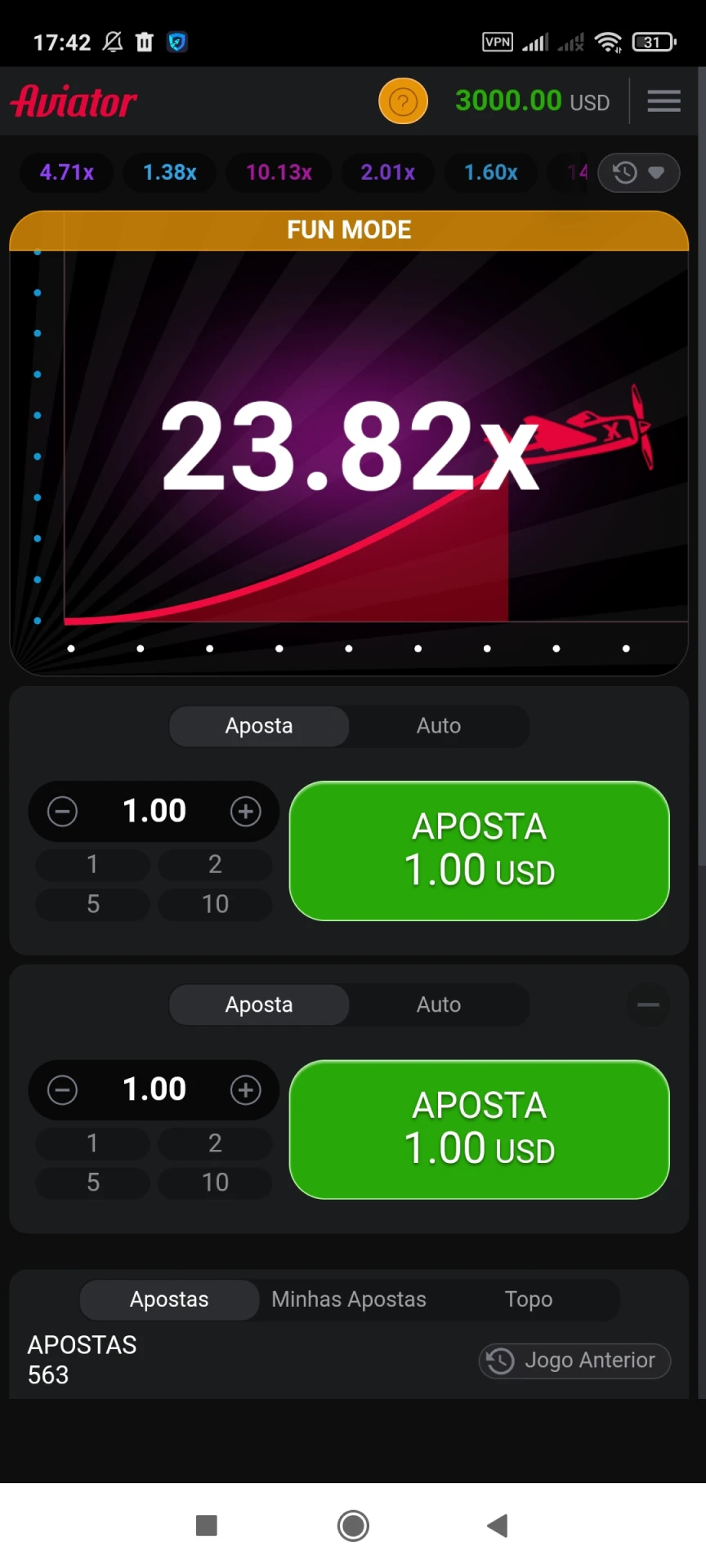The height and width of the screenshot is (1568, 706).
Task: Remove the second bet panel
Action: tap(648, 1004)
